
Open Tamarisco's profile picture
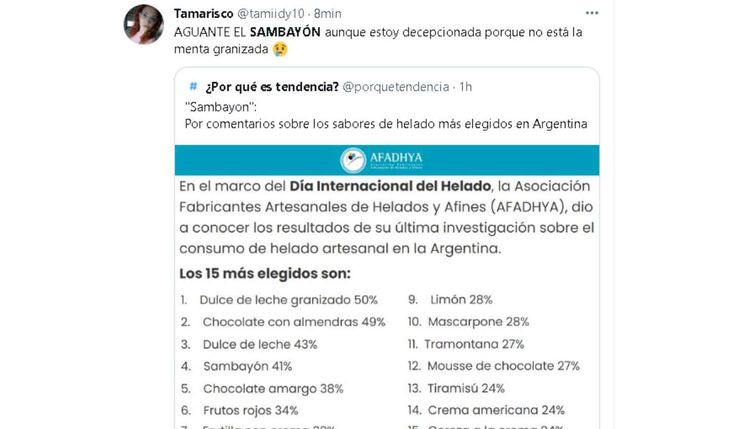pos(144,25)
